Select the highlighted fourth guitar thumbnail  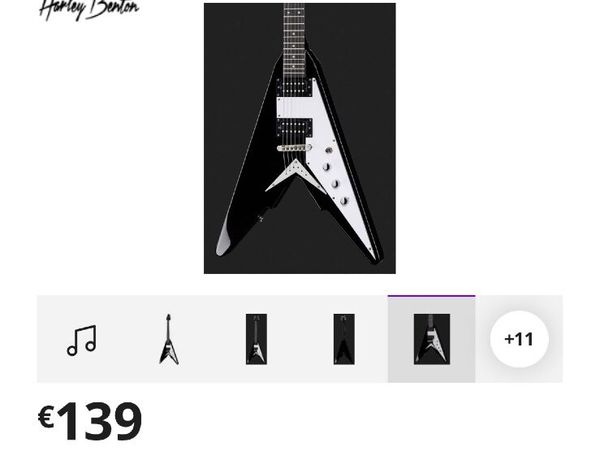(431, 339)
